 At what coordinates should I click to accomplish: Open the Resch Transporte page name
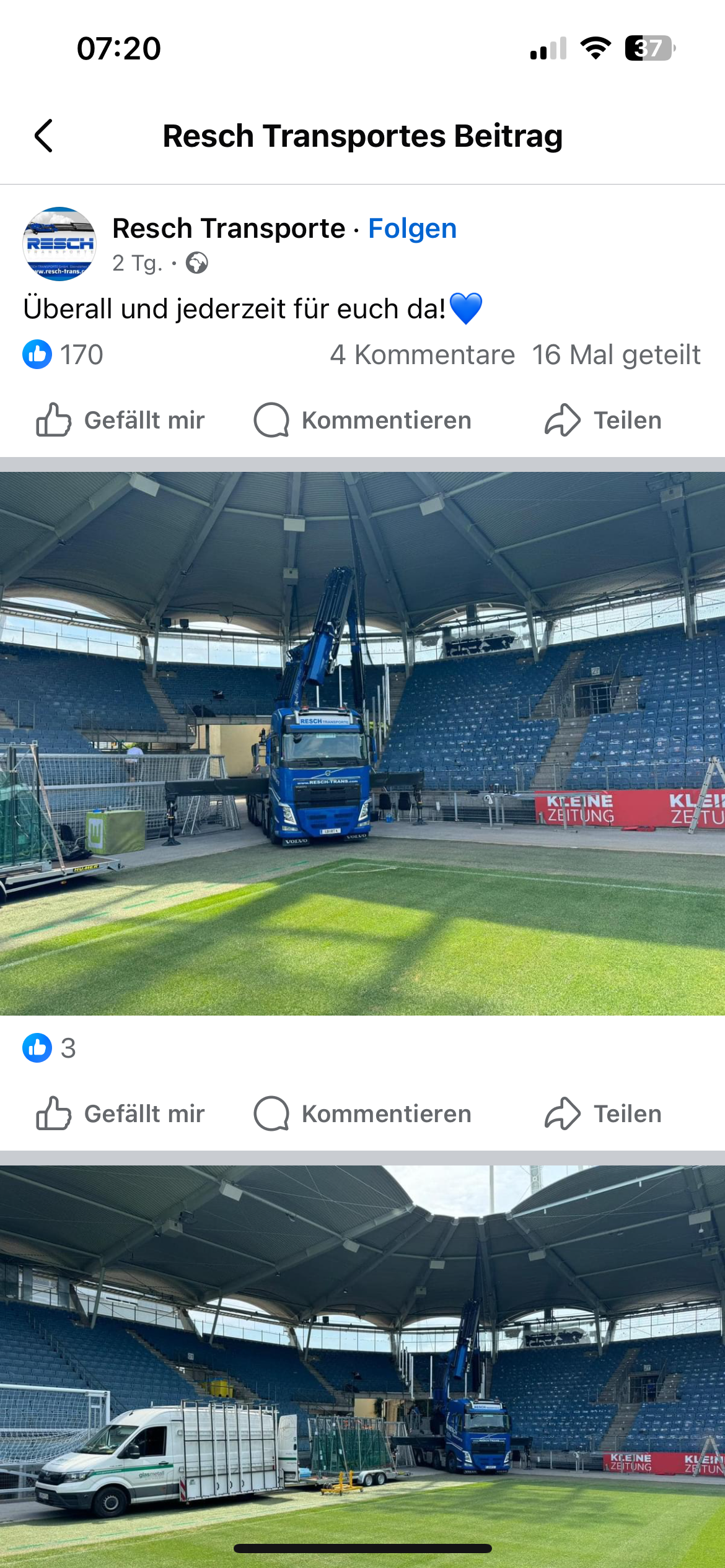pyautogui.click(x=229, y=229)
